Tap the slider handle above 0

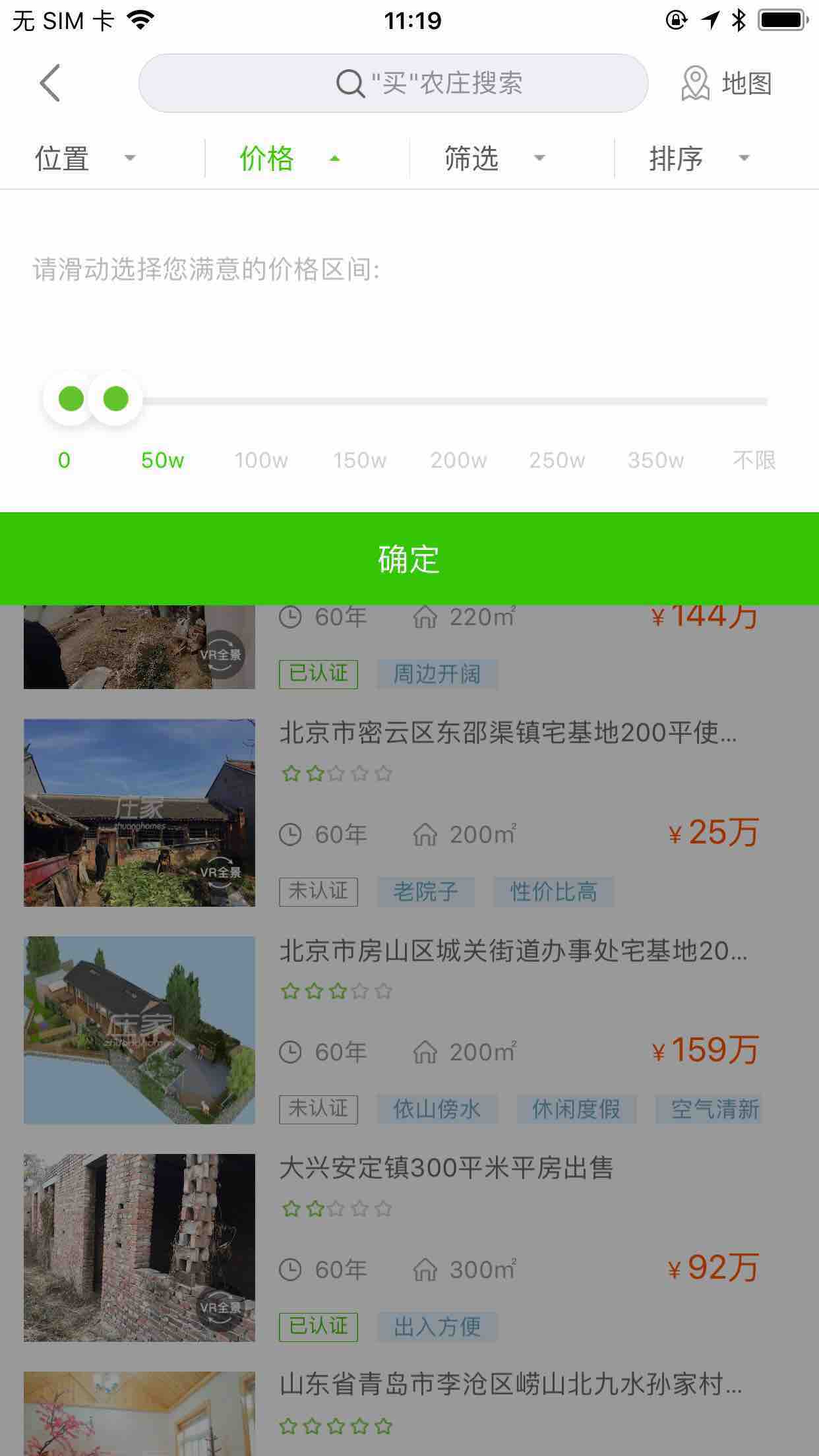71,398
